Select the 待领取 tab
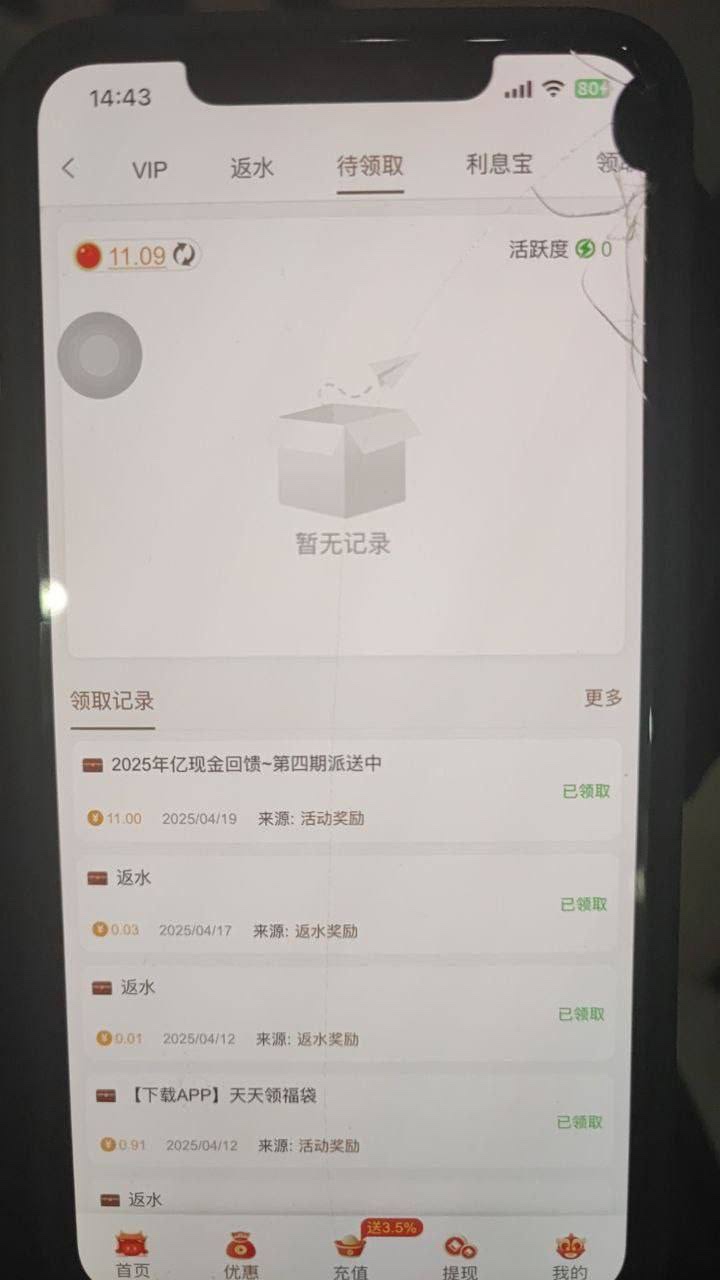Screen dimensions: 720x1280 click(x=370, y=166)
